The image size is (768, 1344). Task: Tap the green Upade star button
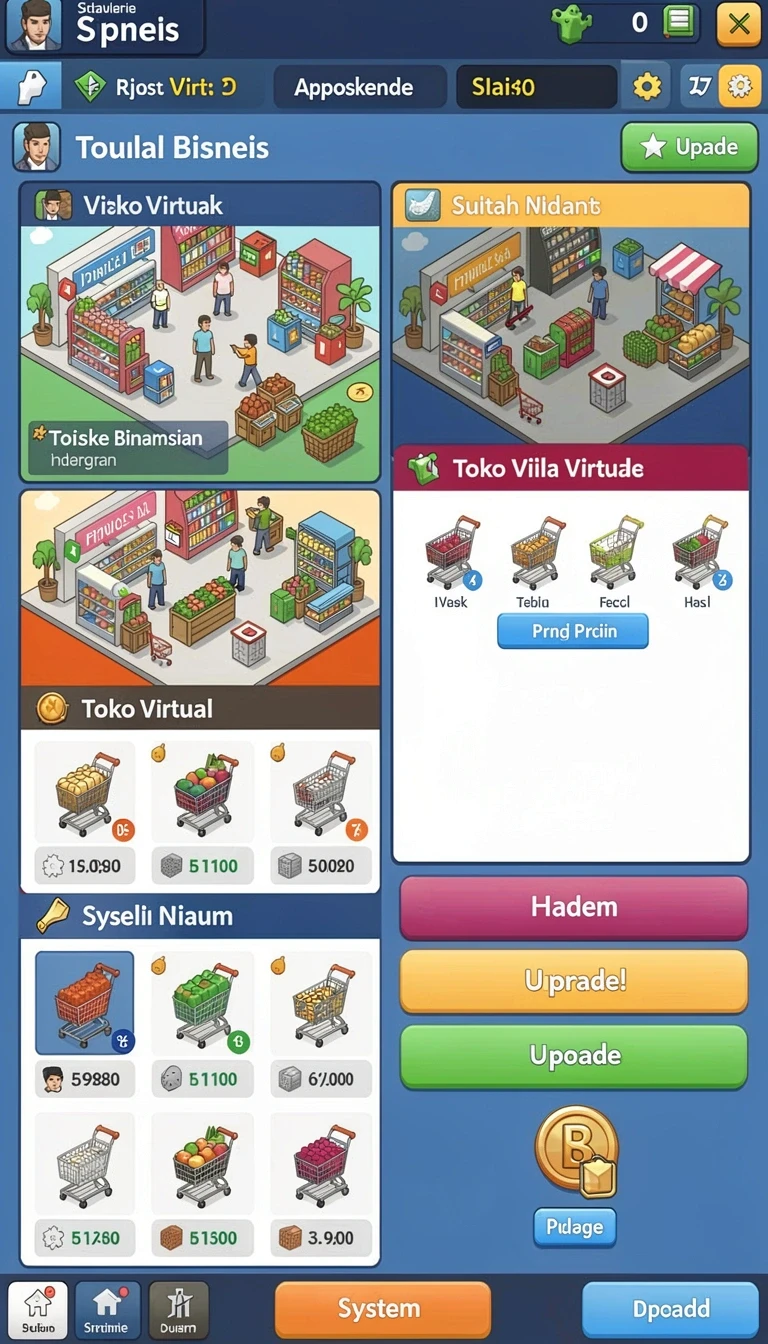[690, 148]
